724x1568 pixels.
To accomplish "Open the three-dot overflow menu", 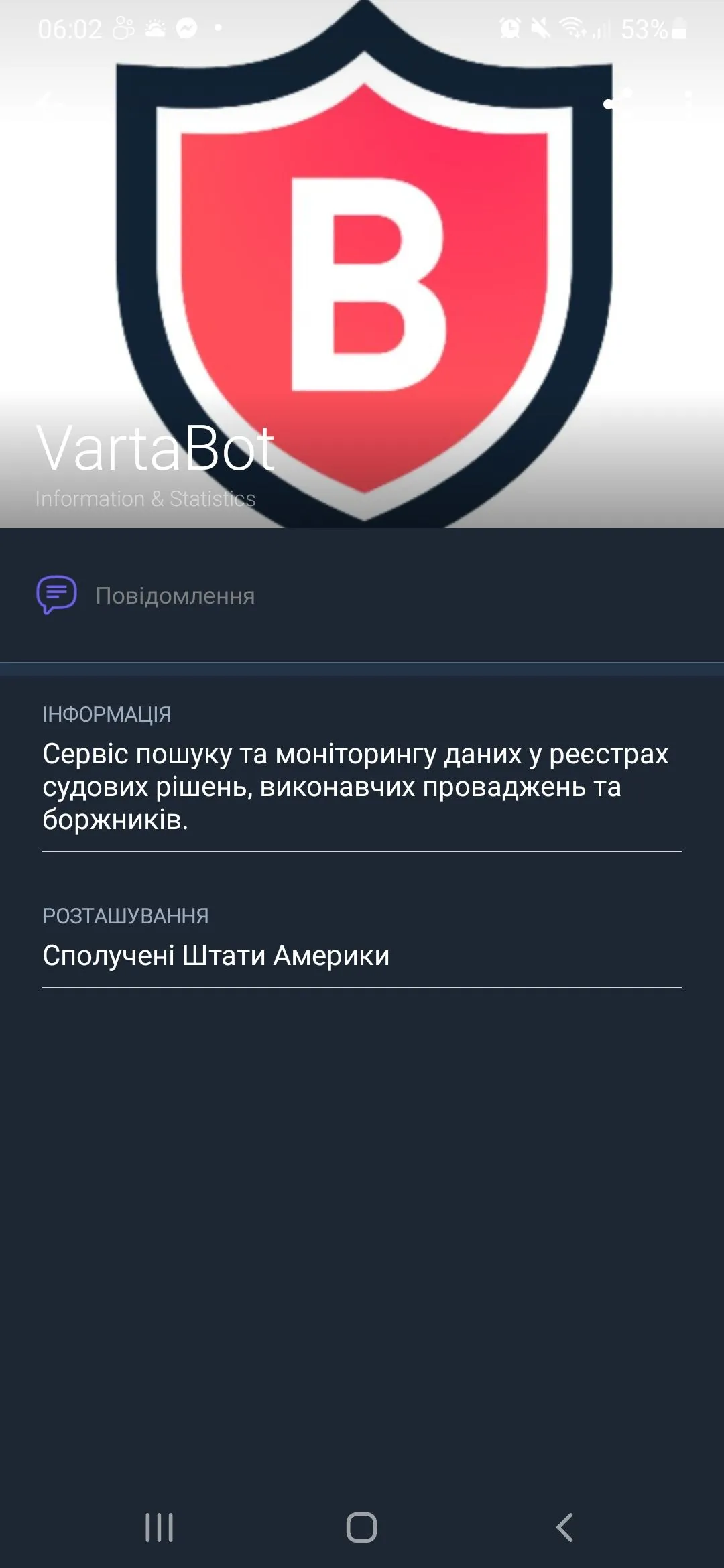I will click(688, 99).
